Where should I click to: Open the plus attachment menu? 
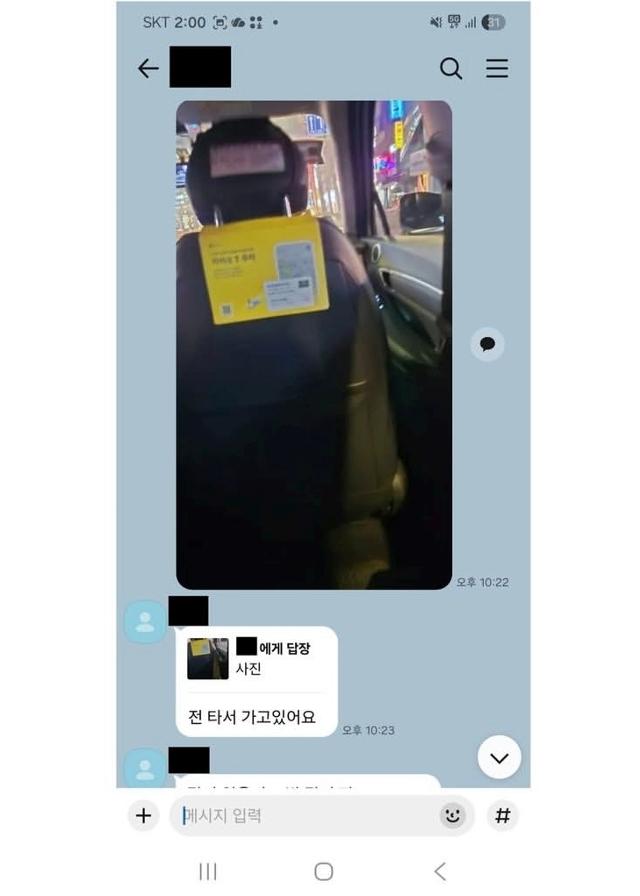tap(143, 815)
